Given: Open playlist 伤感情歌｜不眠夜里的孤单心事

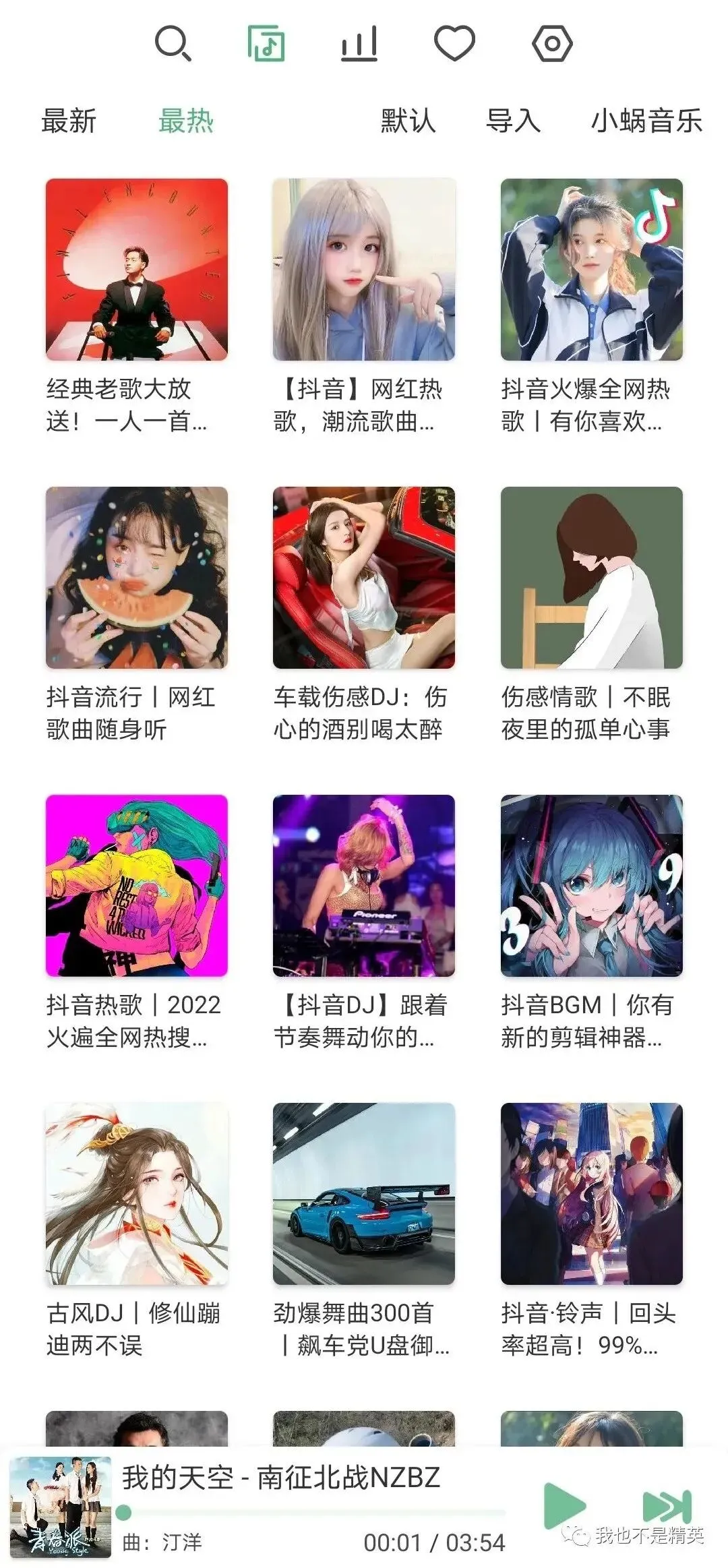Looking at the screenshot, I should 591,578.
